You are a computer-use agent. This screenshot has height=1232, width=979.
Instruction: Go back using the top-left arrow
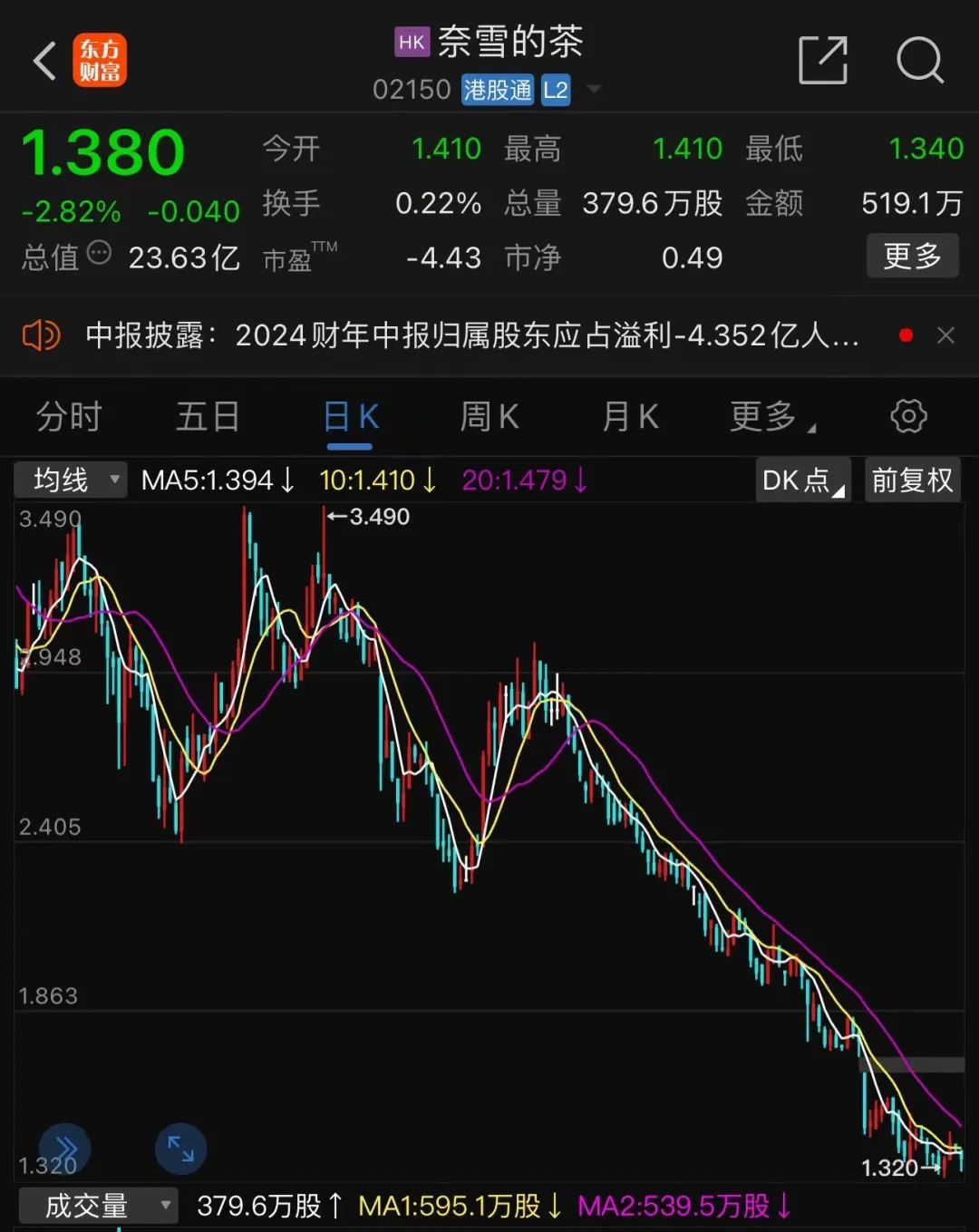pos(44,62)
